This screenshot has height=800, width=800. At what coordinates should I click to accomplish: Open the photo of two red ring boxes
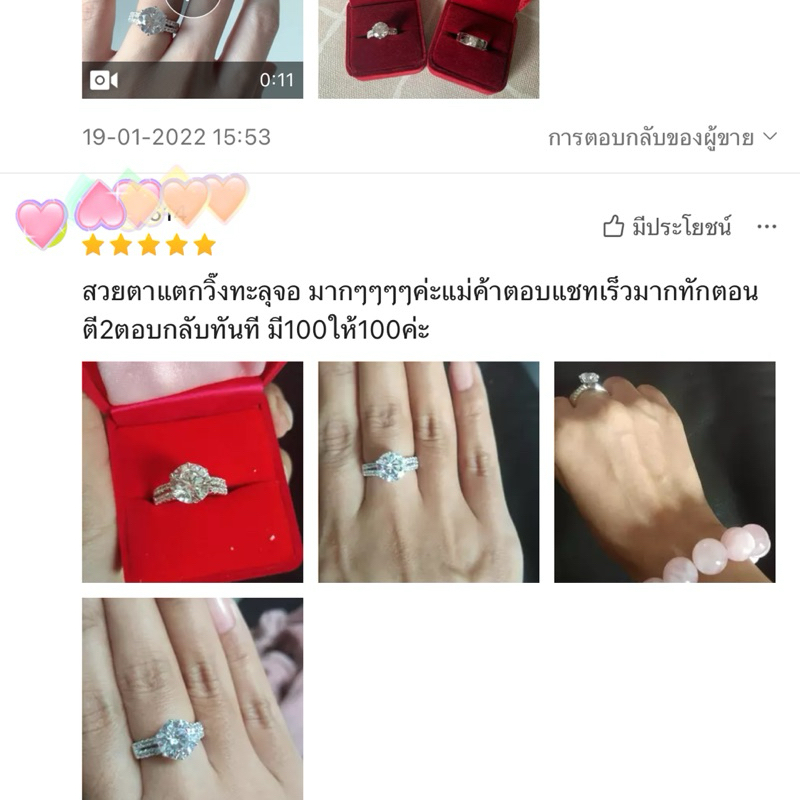click(x=429, y=49)
